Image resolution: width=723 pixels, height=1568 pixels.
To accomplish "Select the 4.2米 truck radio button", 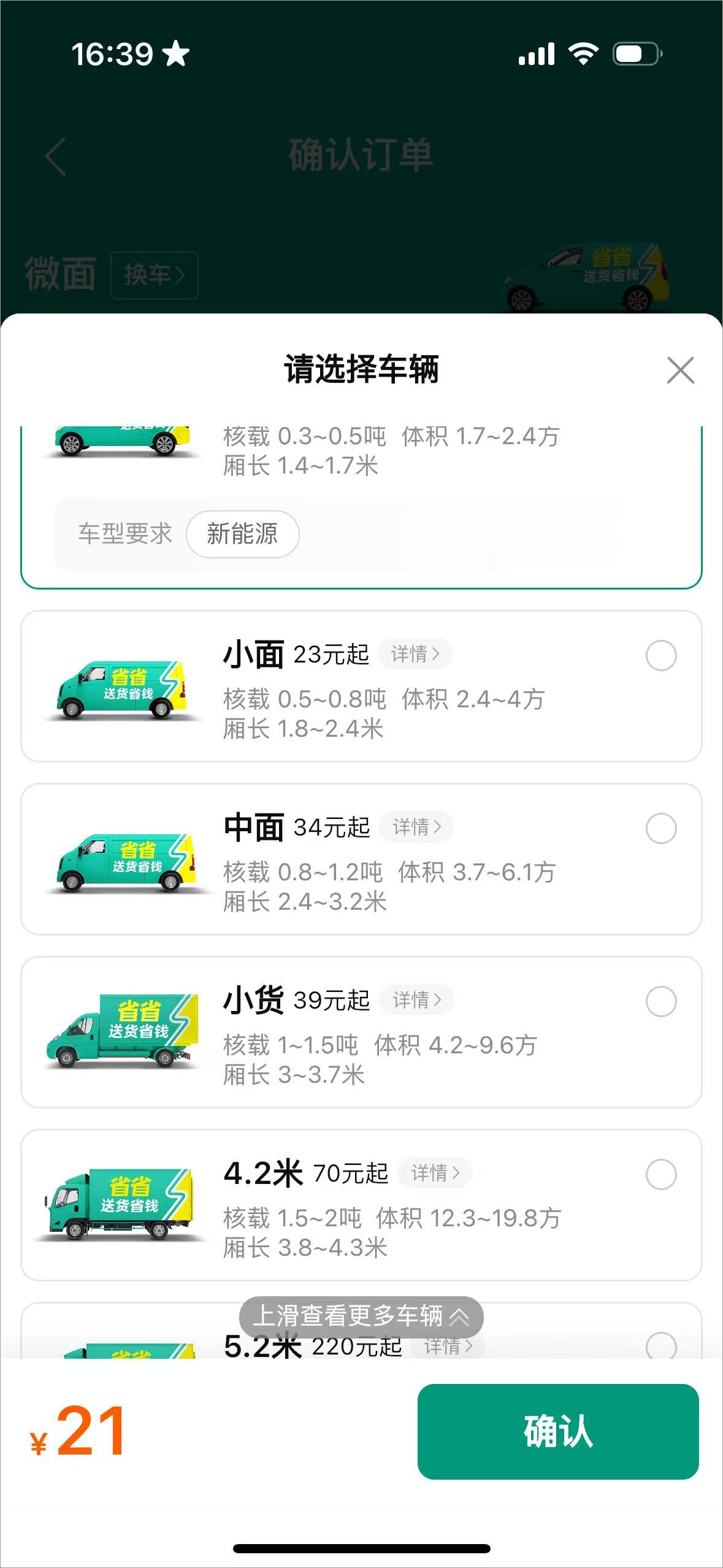I will point(660,1174).
